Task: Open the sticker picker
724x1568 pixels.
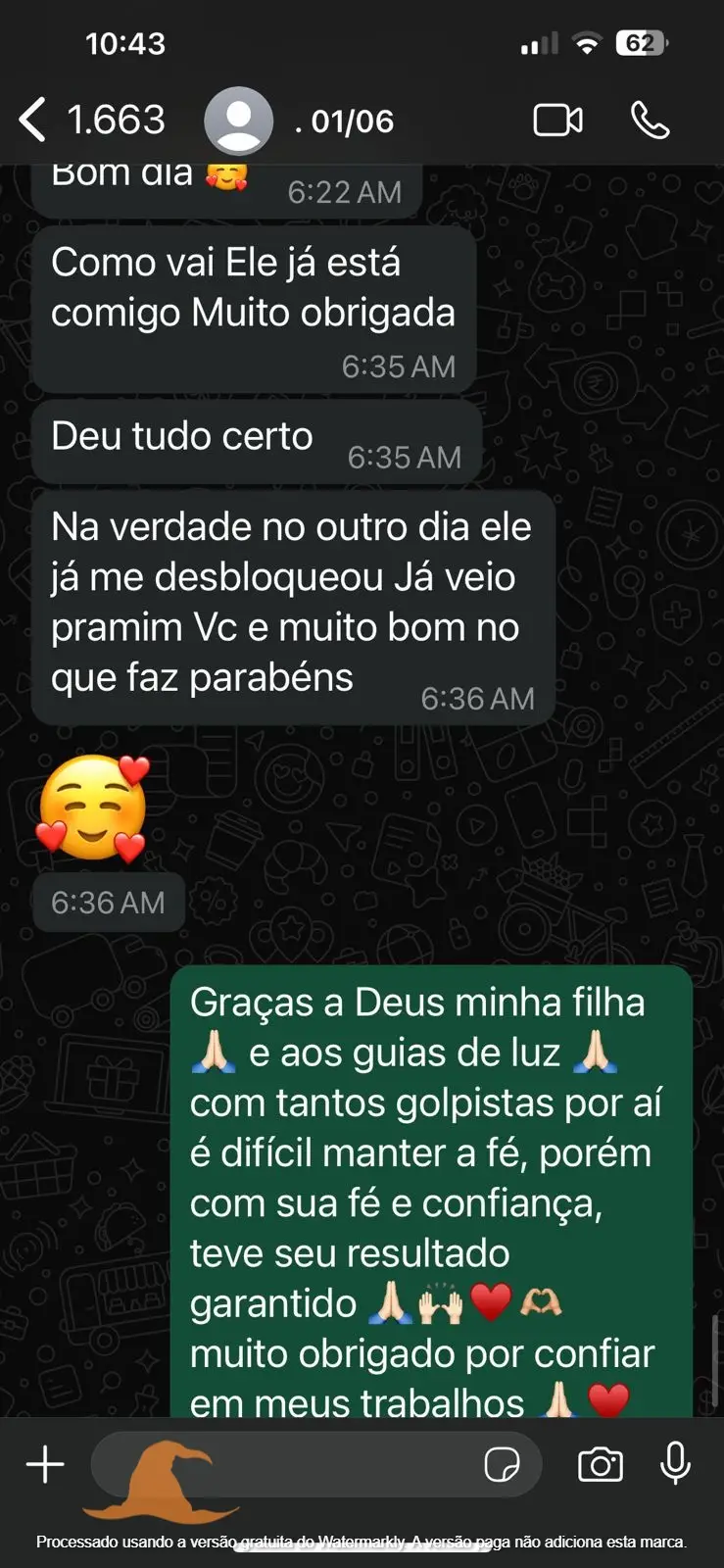Action: coord(502,1465)
